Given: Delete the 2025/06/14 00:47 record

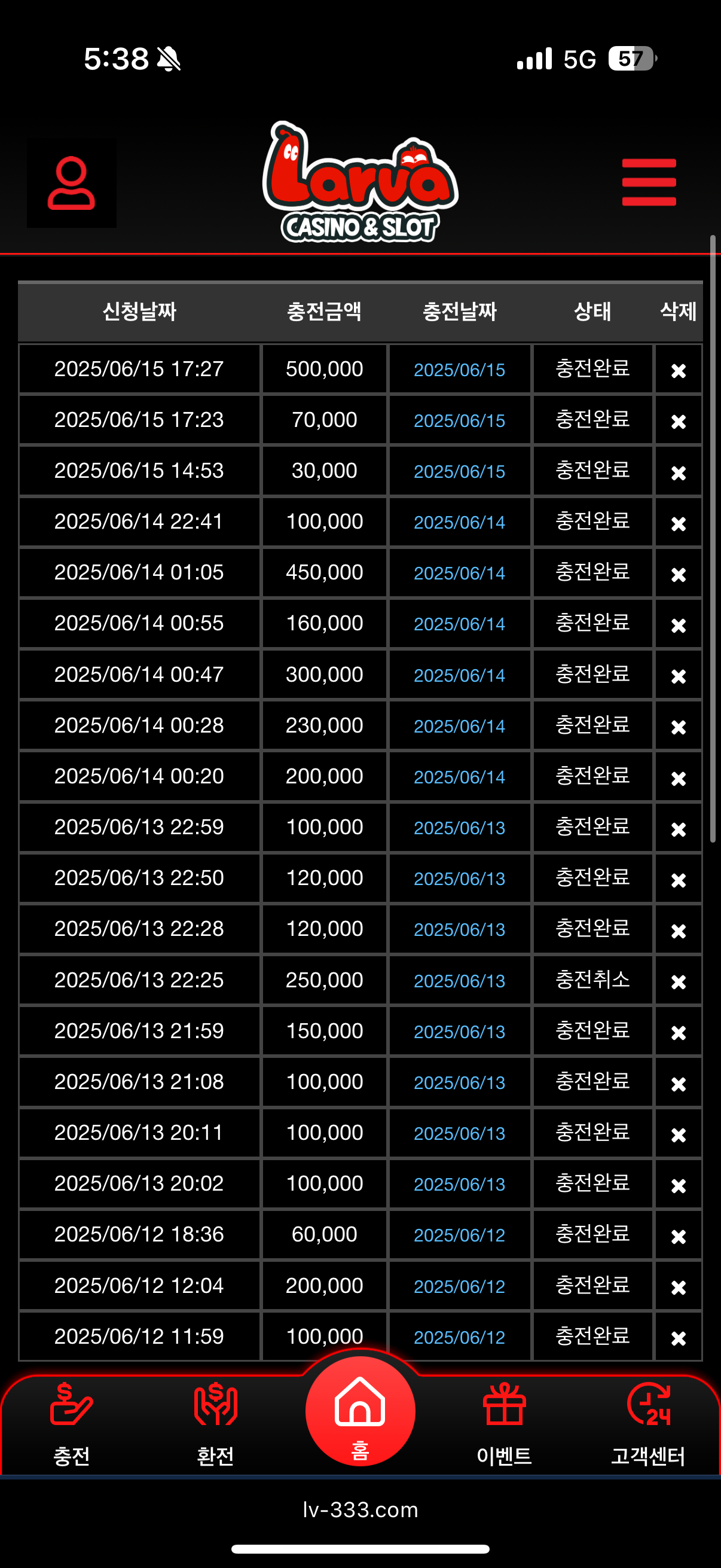Looking at the screenshot, I should point(679,676).
